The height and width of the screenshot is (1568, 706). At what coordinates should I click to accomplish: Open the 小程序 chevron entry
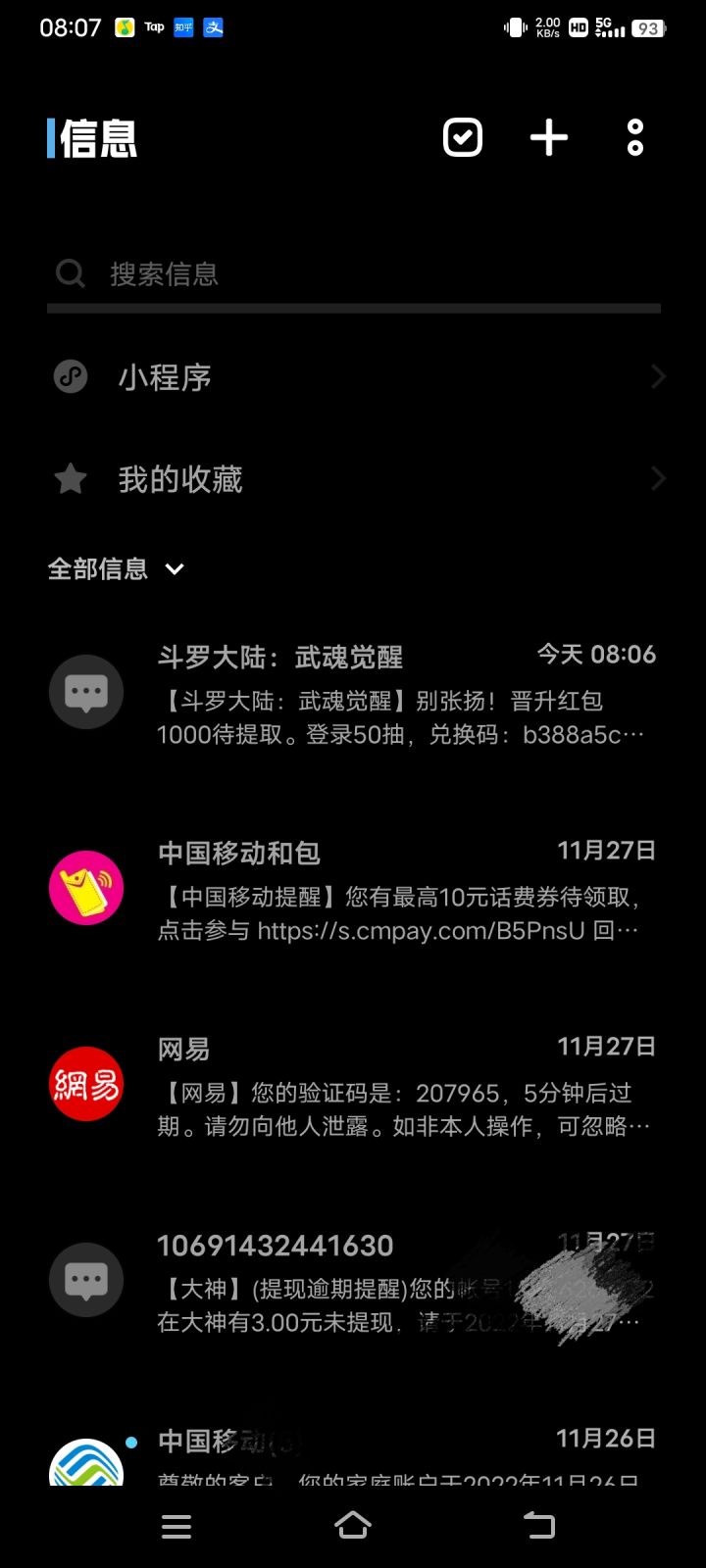(x=657, y=376)
